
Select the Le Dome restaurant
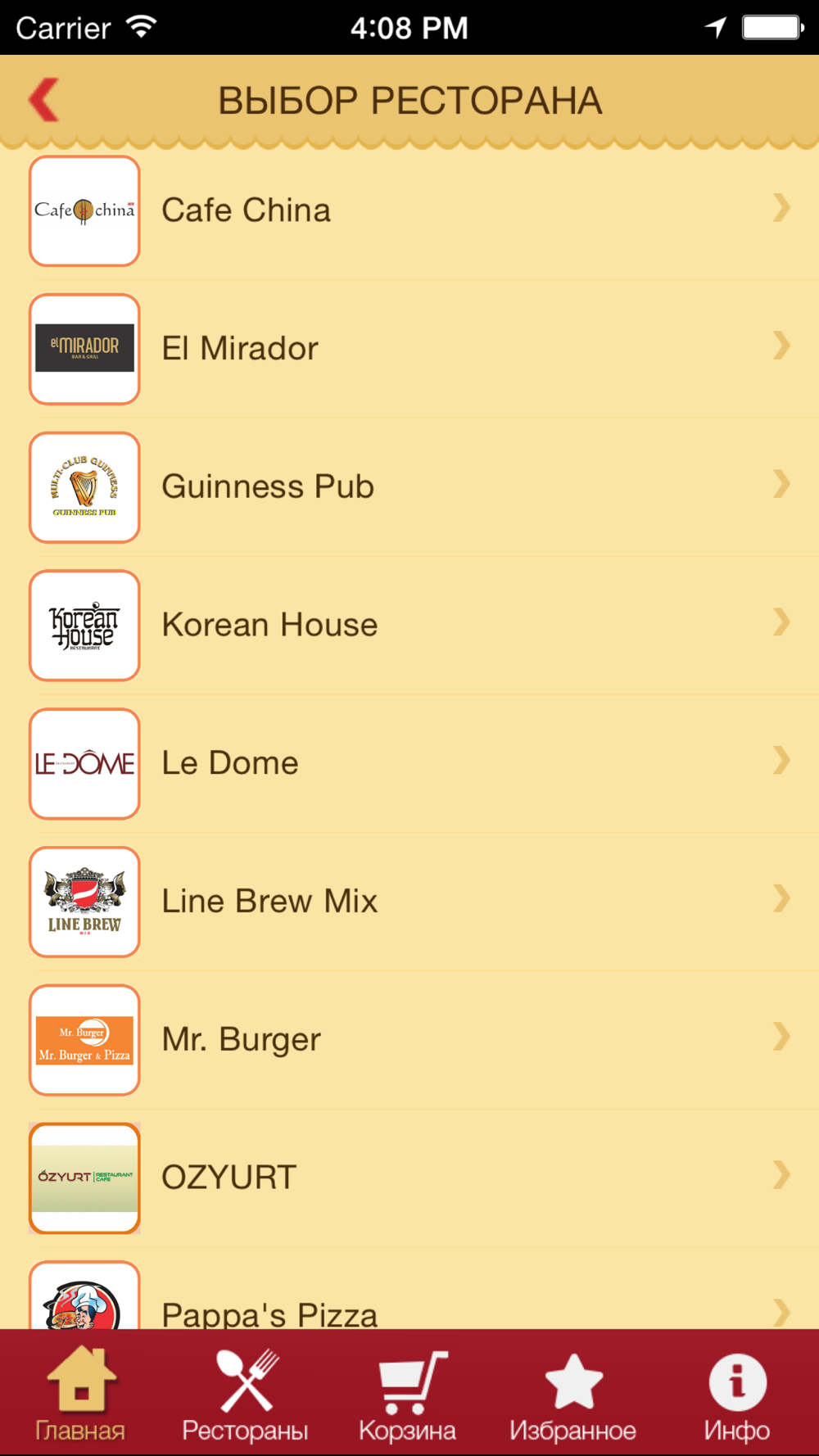pos(409,763)
